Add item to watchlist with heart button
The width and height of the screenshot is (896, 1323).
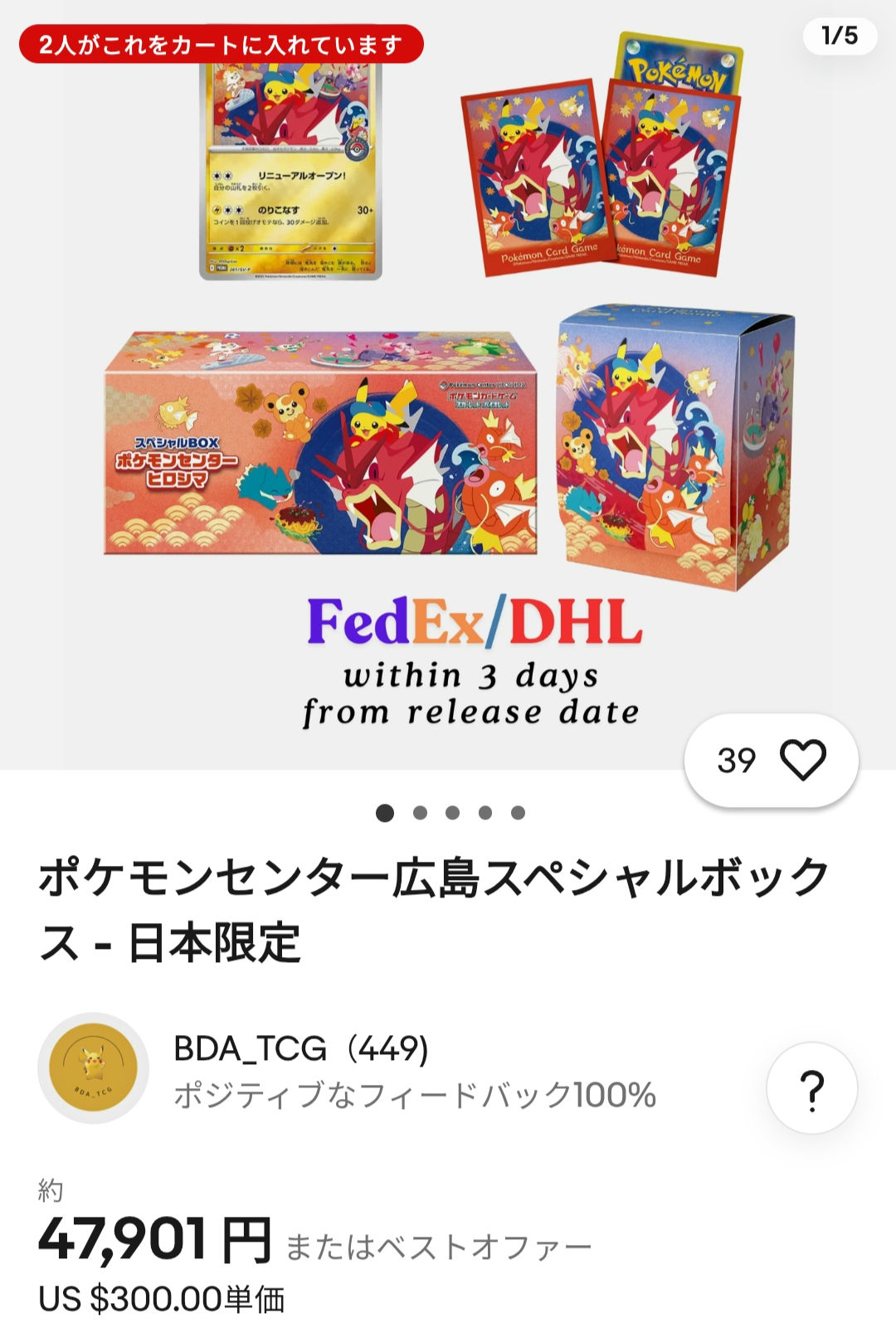pos(801,760)
